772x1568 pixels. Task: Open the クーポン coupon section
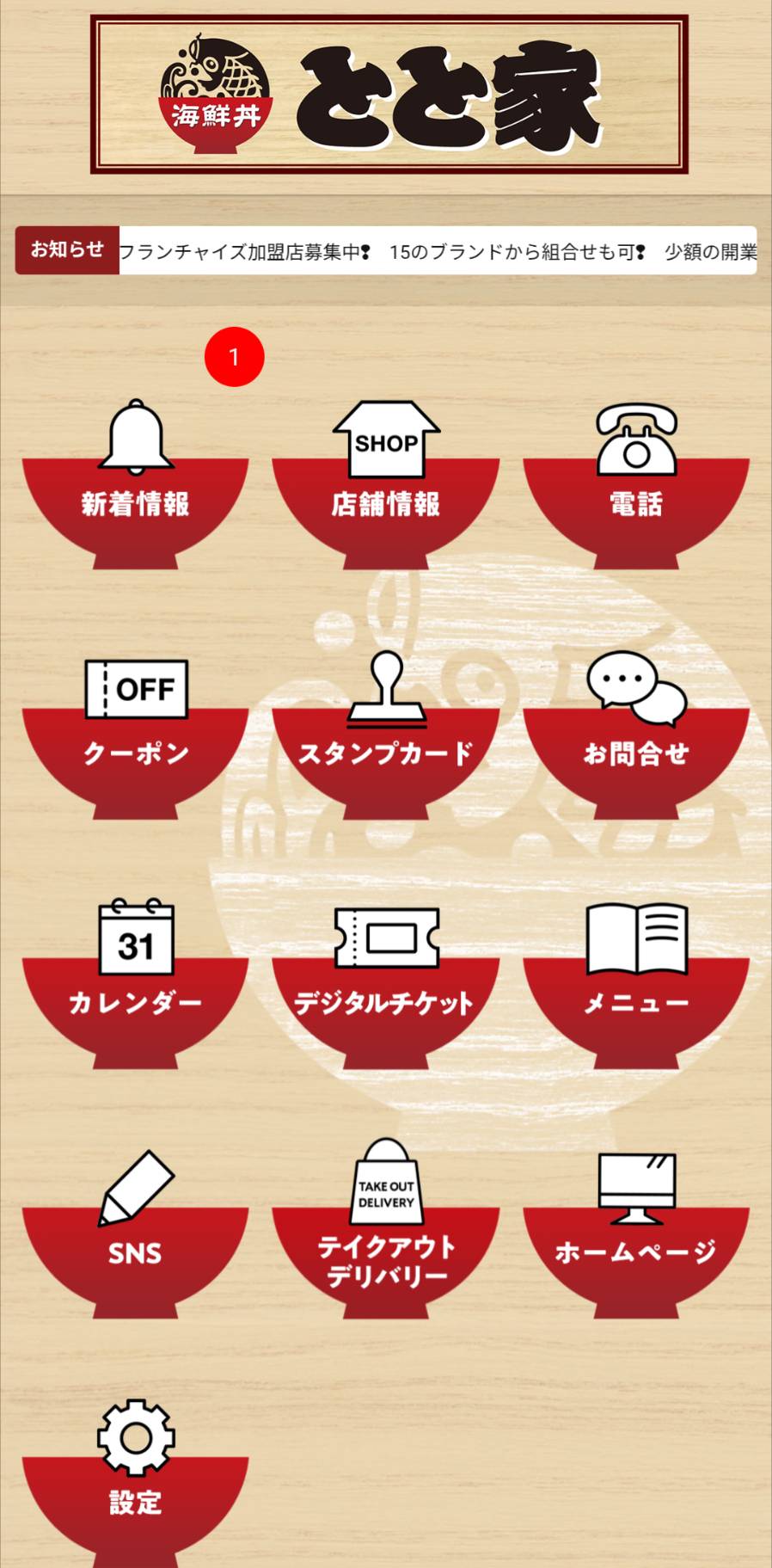(134, 727)
